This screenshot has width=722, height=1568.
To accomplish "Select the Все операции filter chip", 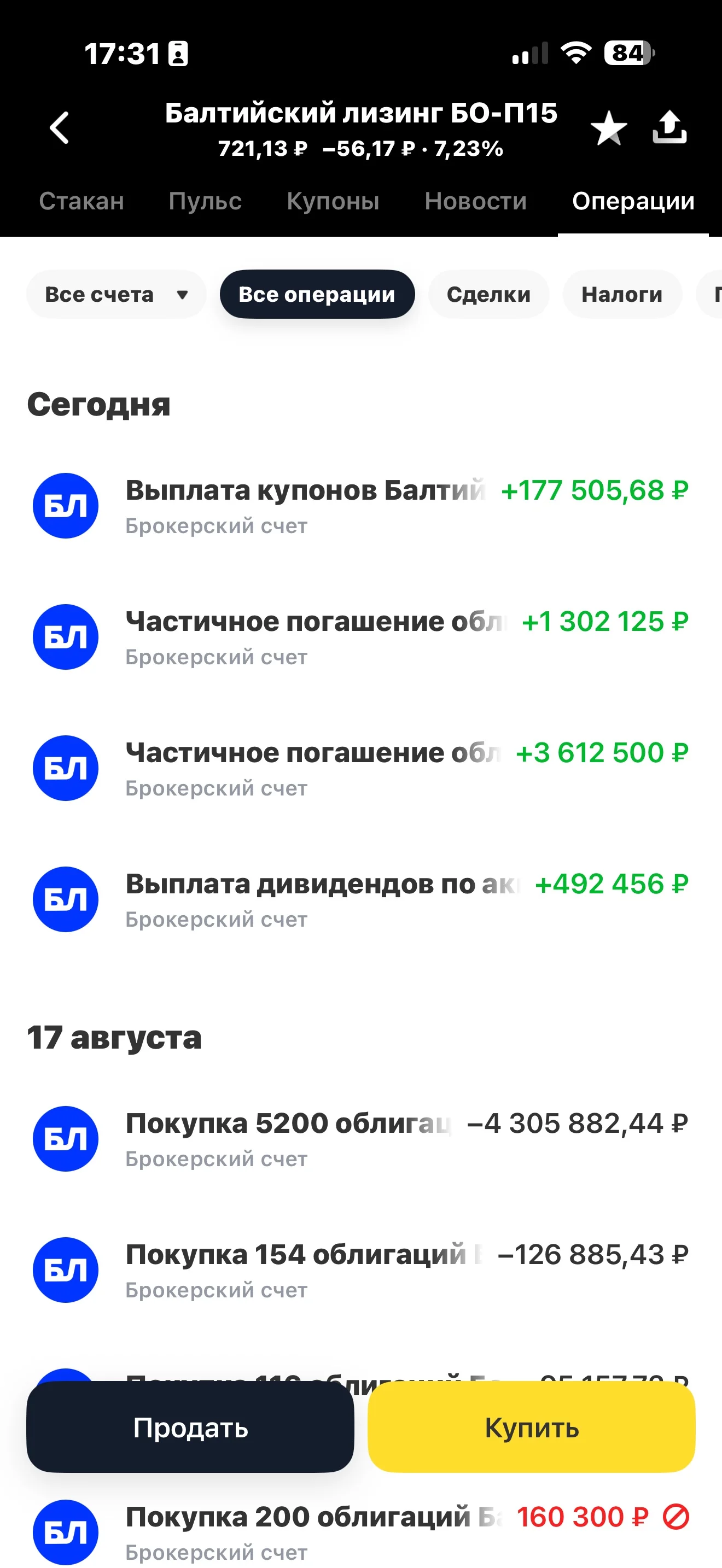I will pyautogui.click(x=317, y=295).
